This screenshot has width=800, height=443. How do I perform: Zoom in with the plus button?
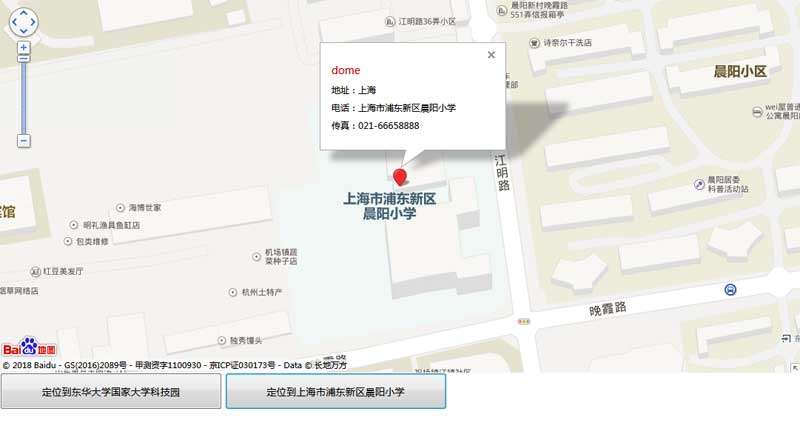(x=24, y=47)
